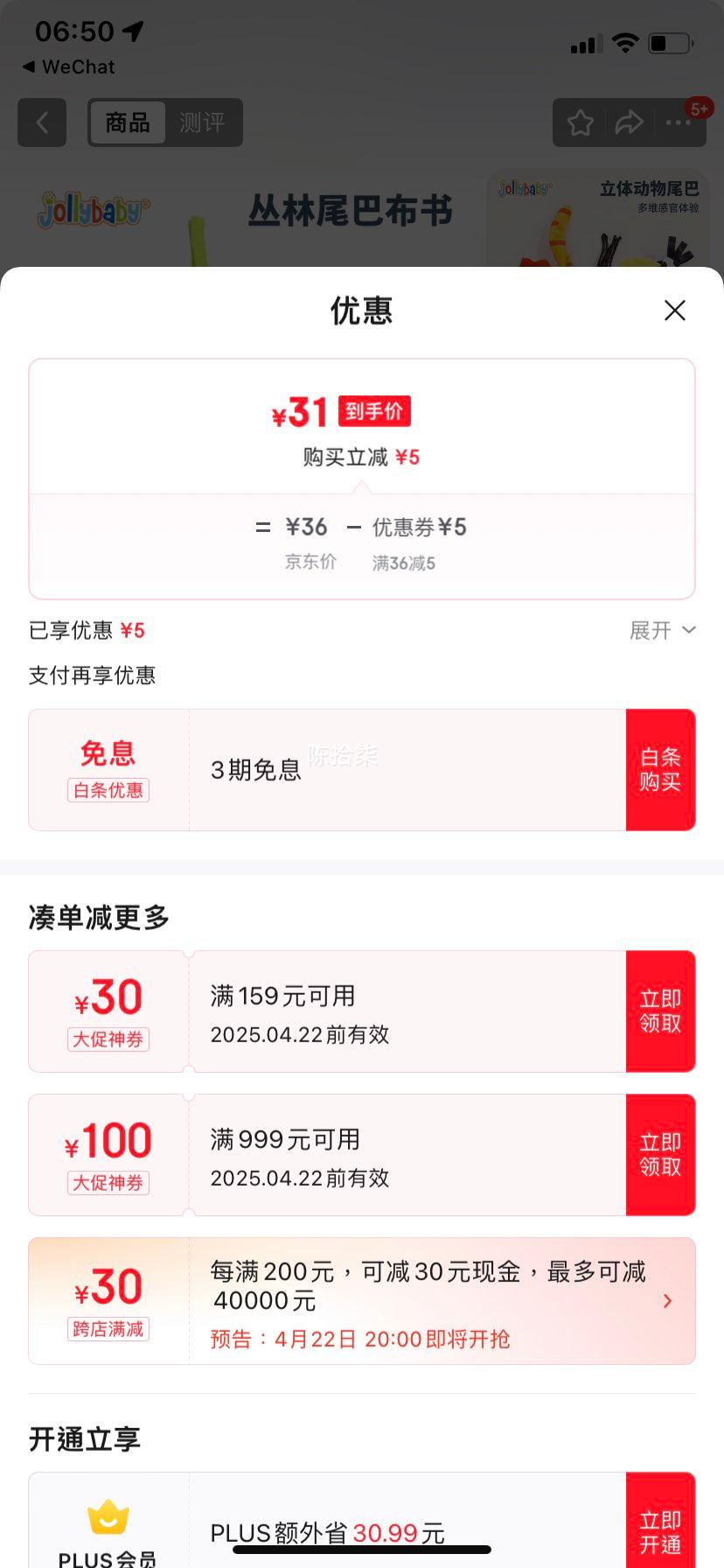Expand the 5+ notification badge
Viewport: 724px width, 1568px height.
point(699,108)
